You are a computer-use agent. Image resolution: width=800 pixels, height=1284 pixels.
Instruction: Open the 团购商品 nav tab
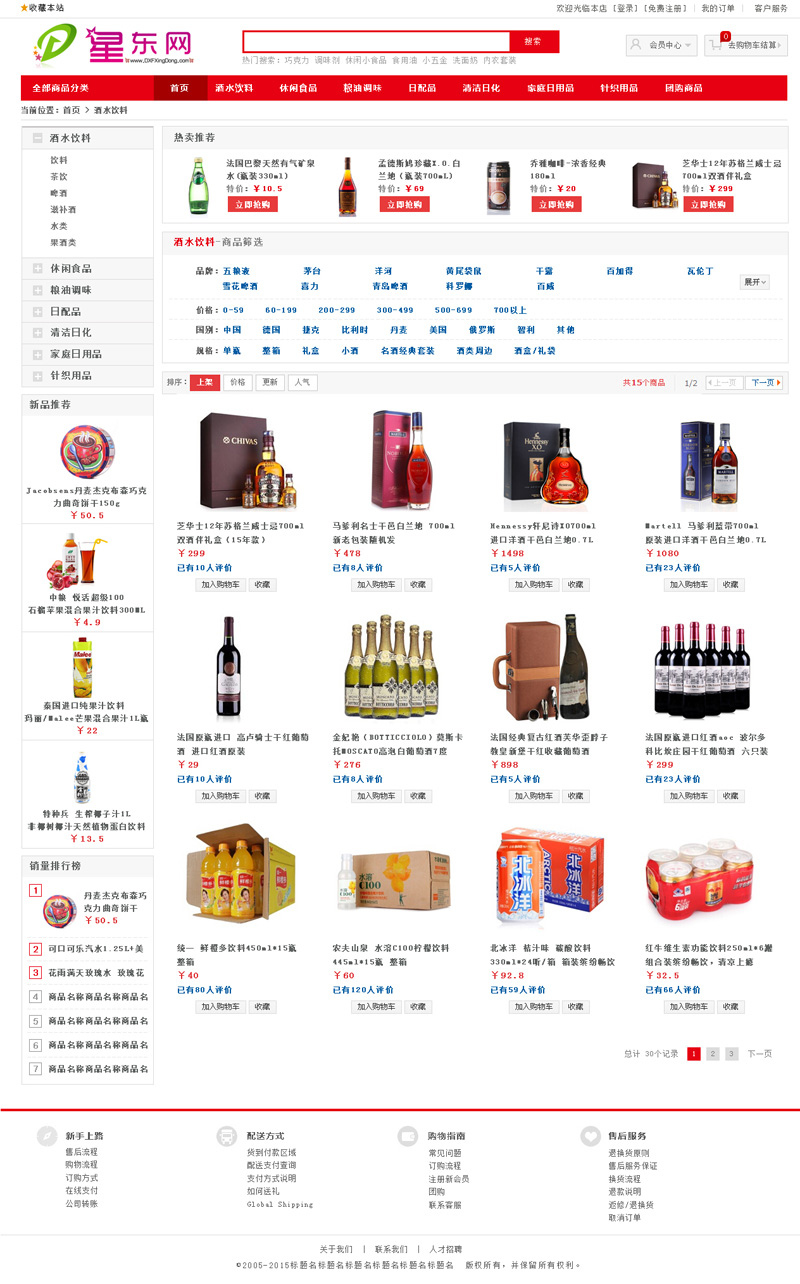[x=684, y=88]
